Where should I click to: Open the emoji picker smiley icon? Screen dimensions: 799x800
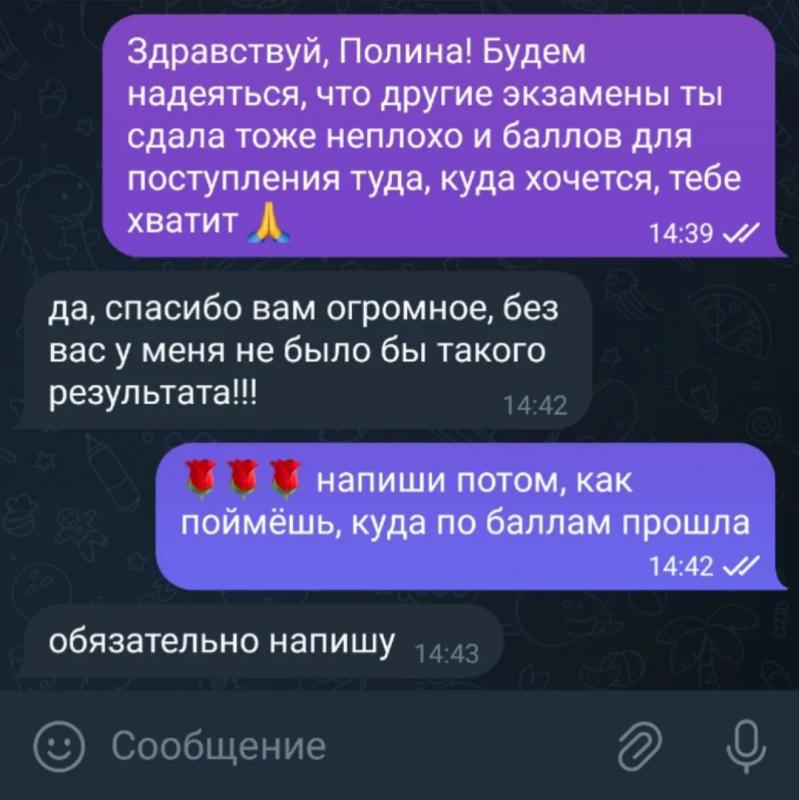coord(59,746)
